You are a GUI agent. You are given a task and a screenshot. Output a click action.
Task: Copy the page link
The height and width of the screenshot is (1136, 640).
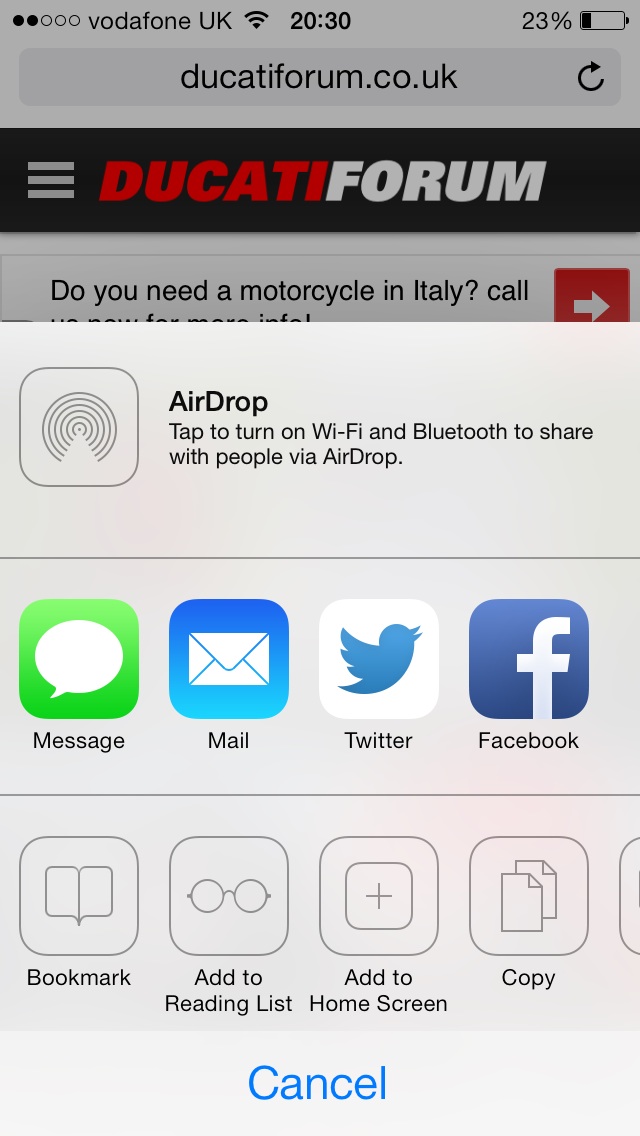tap(529, 896)
